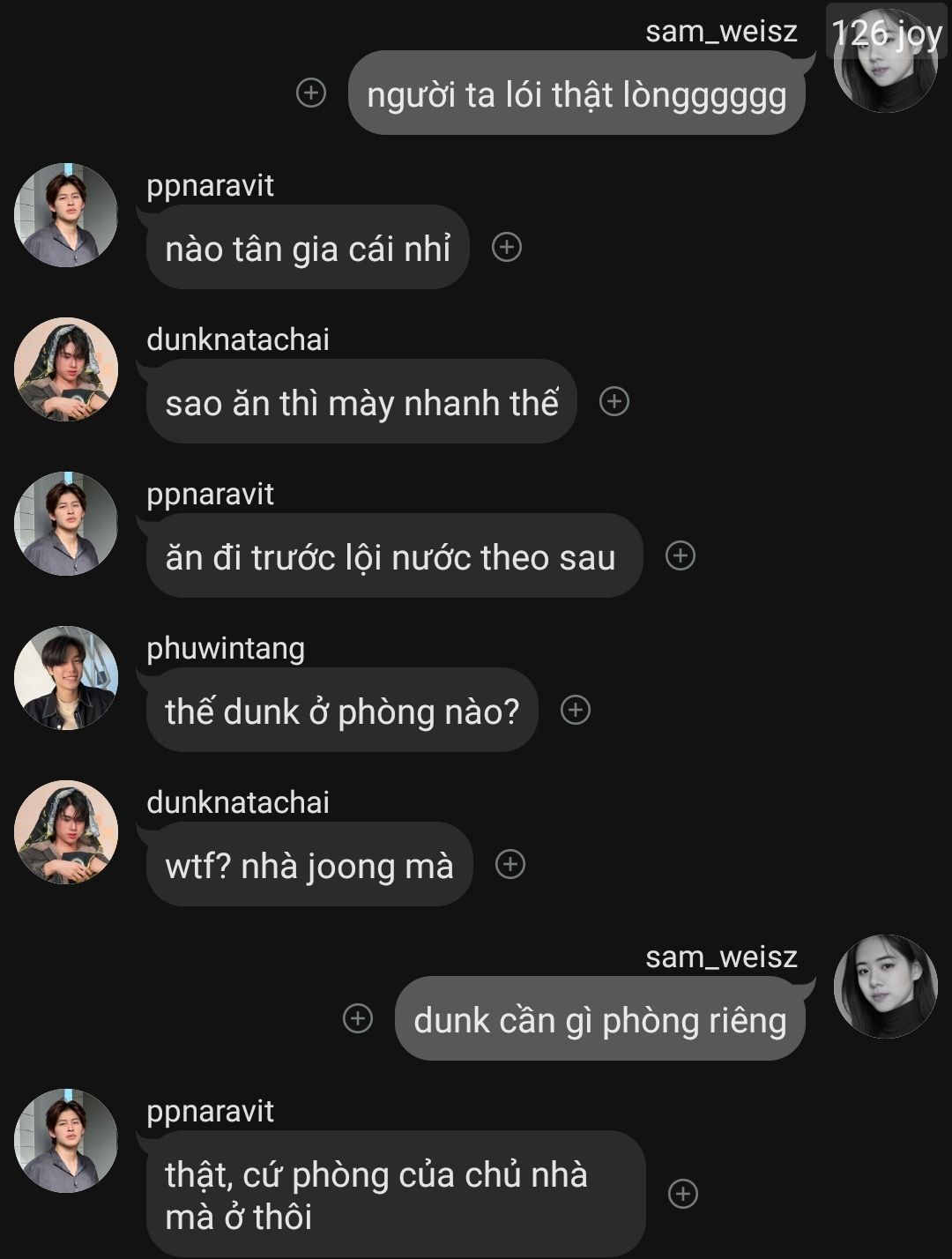
Task: Open ppnaravit's avatar beside "nào tân gia cái nhỉ"
Action: pyautogui.click(x=66, y=215)
